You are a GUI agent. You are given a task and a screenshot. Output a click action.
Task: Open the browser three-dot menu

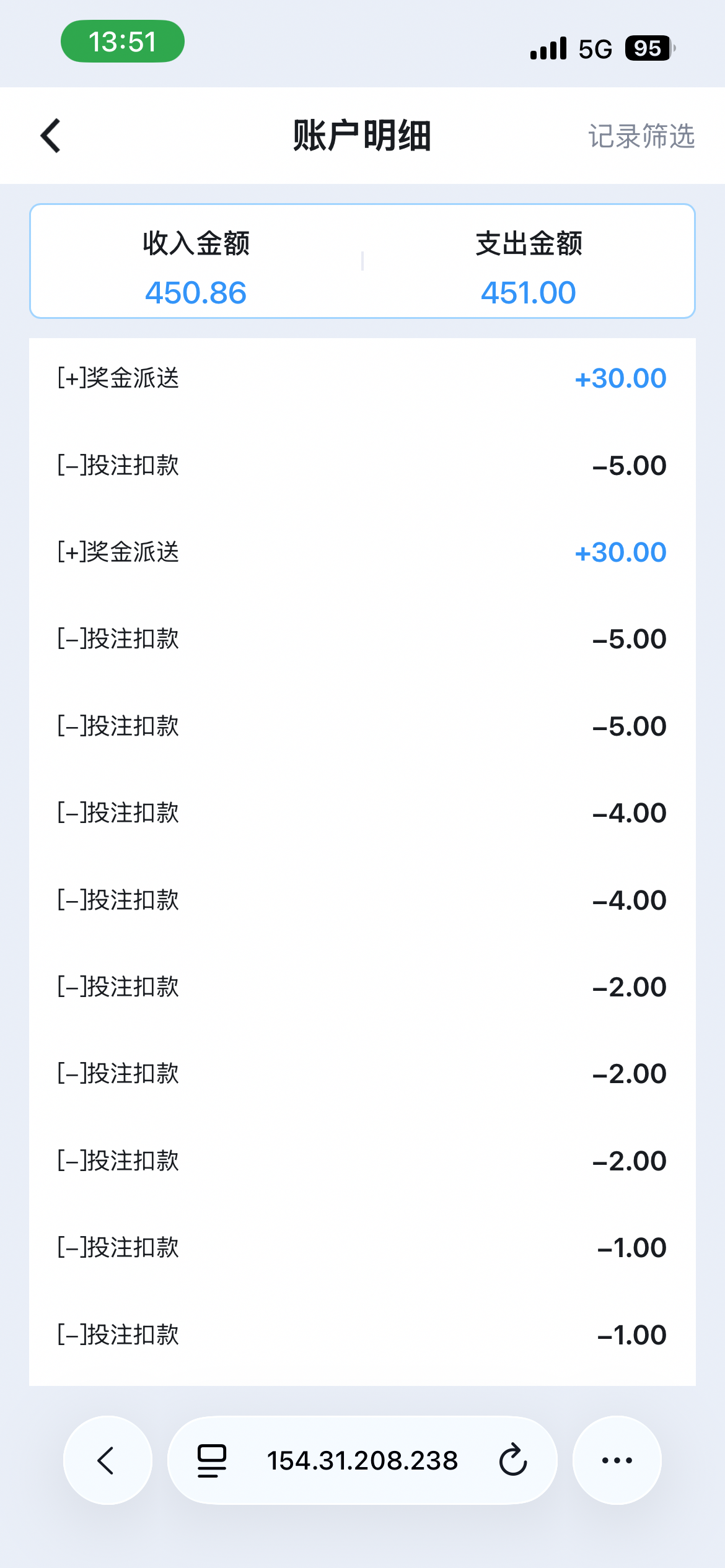(617, 1460)
